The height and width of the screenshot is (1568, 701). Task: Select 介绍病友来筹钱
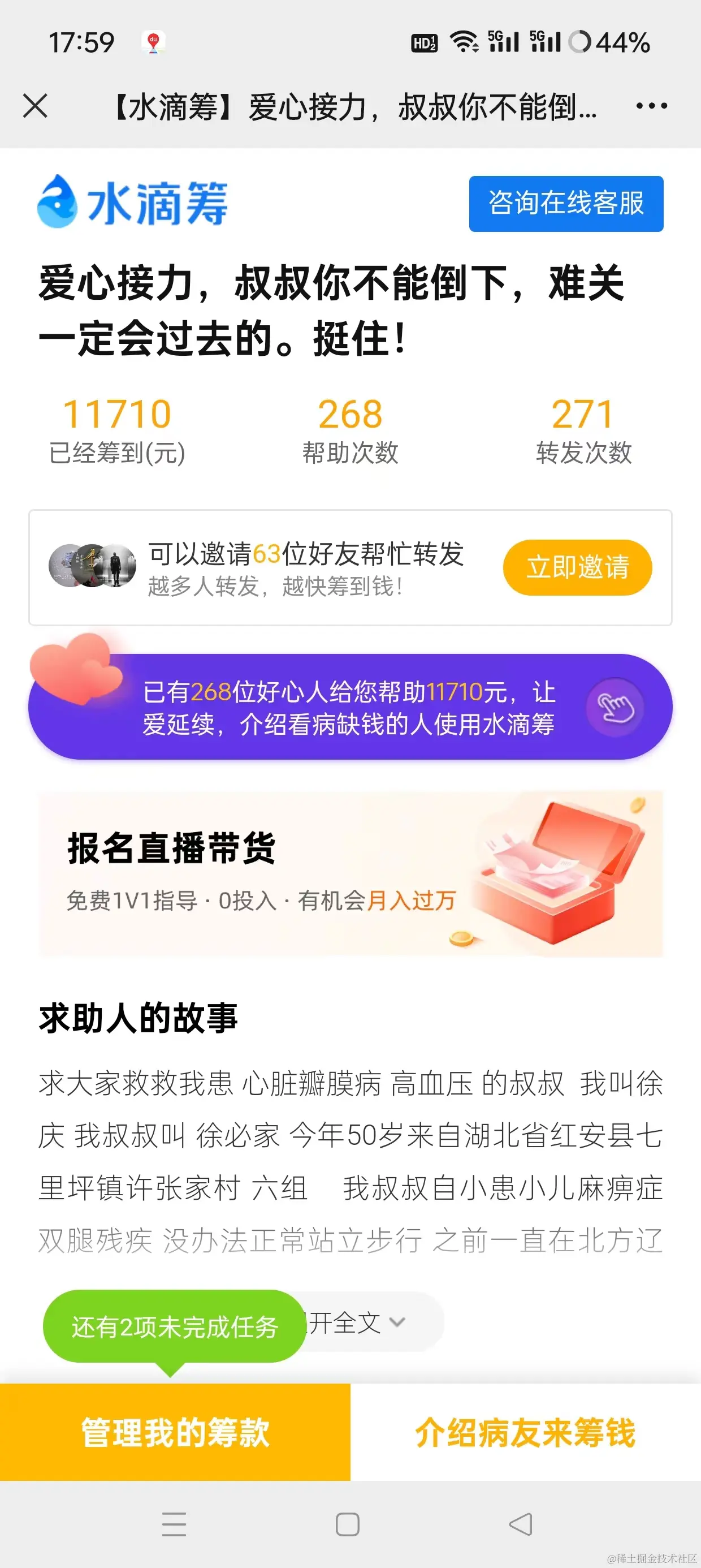(526, 1432)
